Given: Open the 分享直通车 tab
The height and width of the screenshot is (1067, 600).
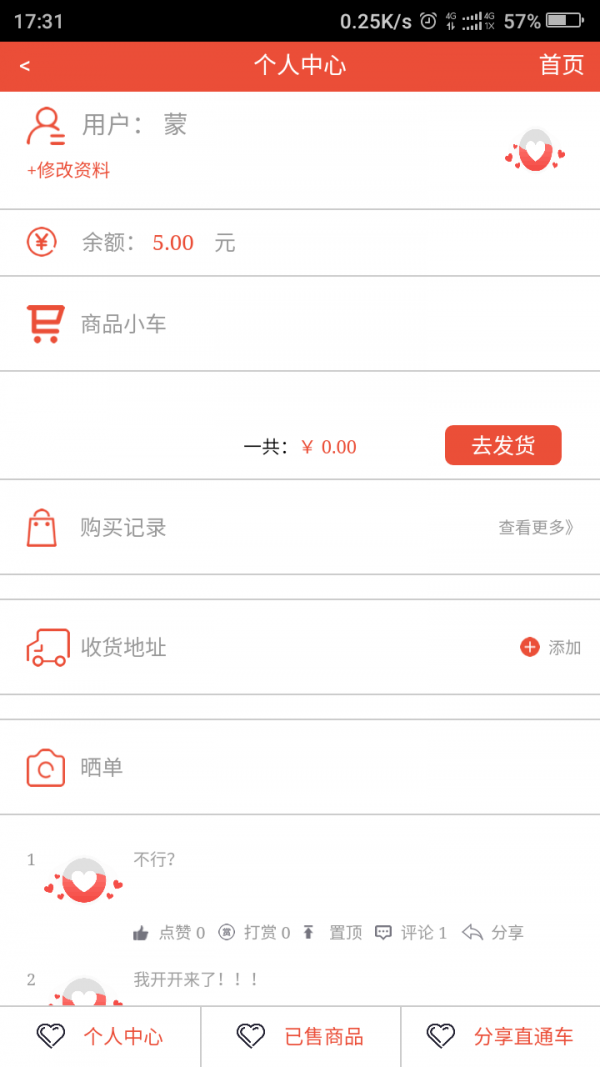Looking at the screenshot, I should click(x=500, y=1037).
